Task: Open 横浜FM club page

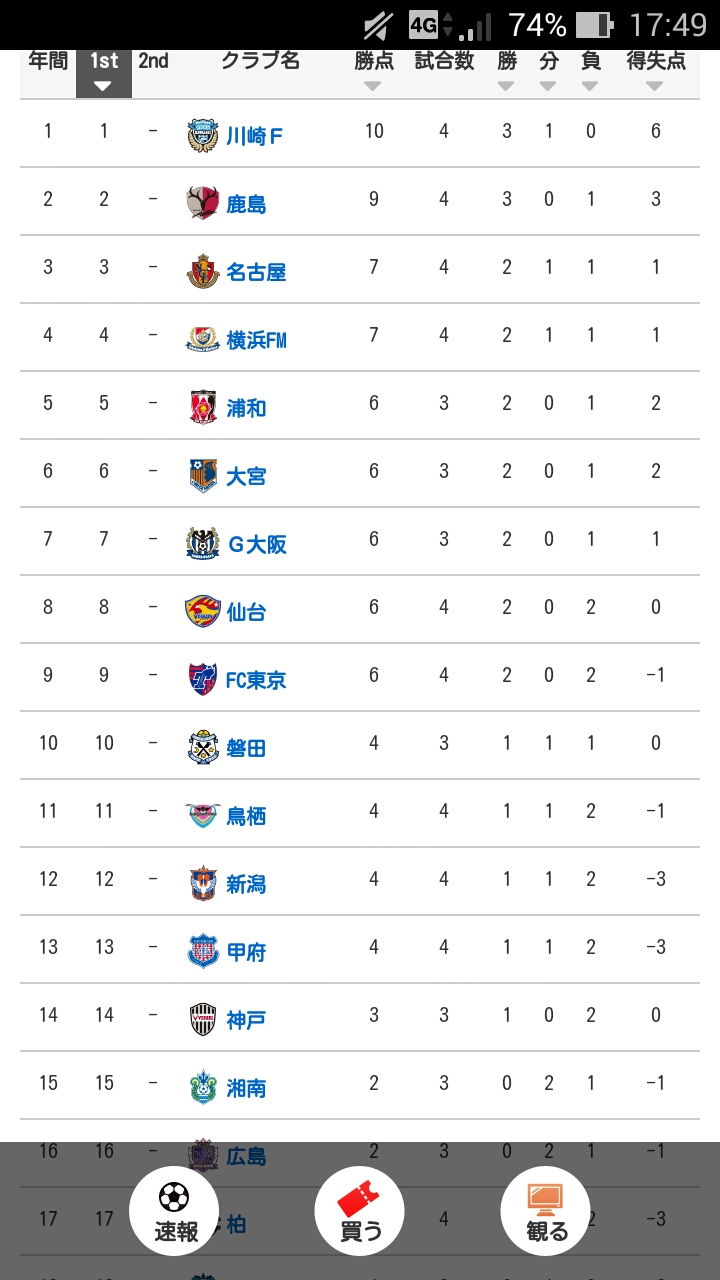Action: click(256, 340)
